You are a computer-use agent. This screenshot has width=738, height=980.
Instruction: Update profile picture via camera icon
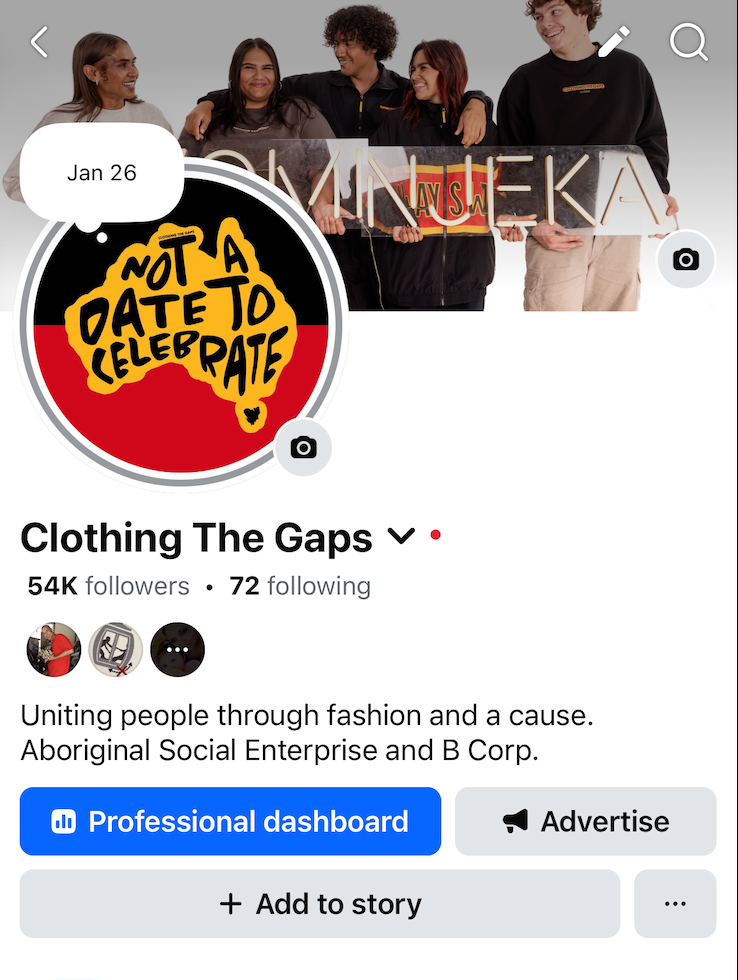coord(303,447)
